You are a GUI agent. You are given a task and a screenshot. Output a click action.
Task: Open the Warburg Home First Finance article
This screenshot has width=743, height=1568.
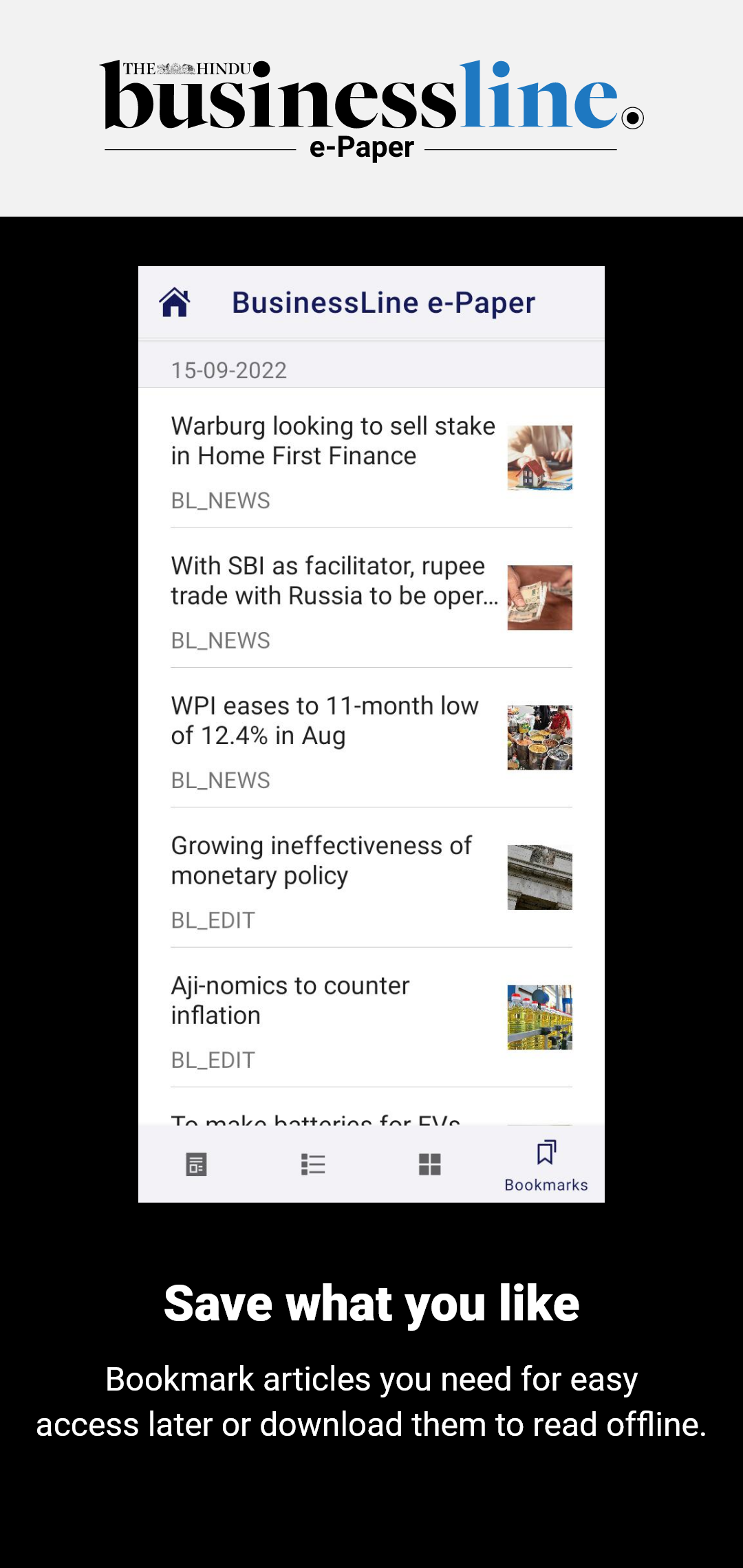(333, 440)
